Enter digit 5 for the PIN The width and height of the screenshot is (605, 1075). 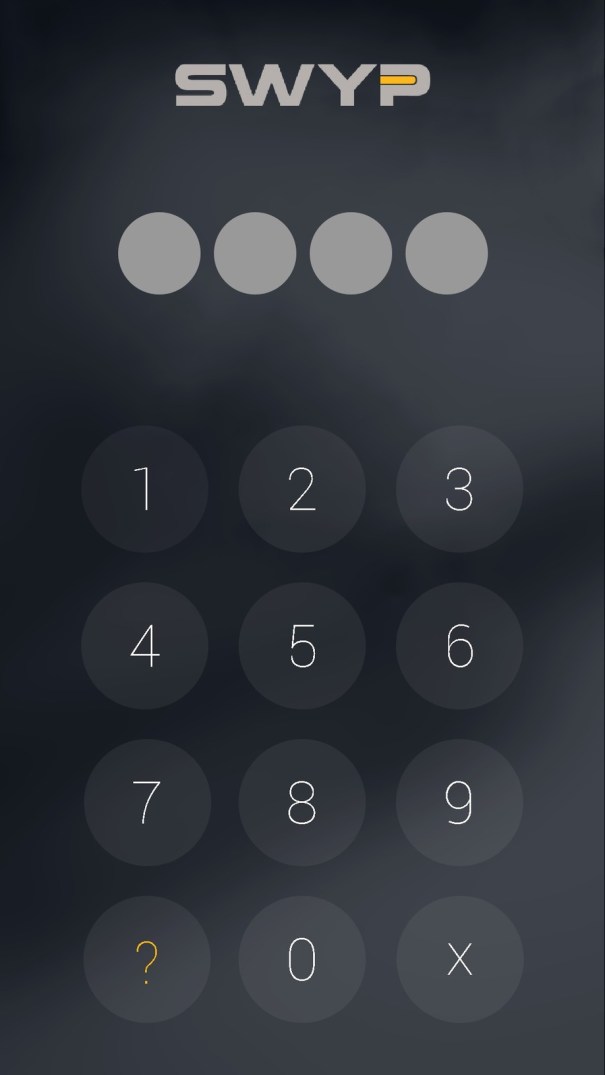pyautogui.click(x=302, y=646)
